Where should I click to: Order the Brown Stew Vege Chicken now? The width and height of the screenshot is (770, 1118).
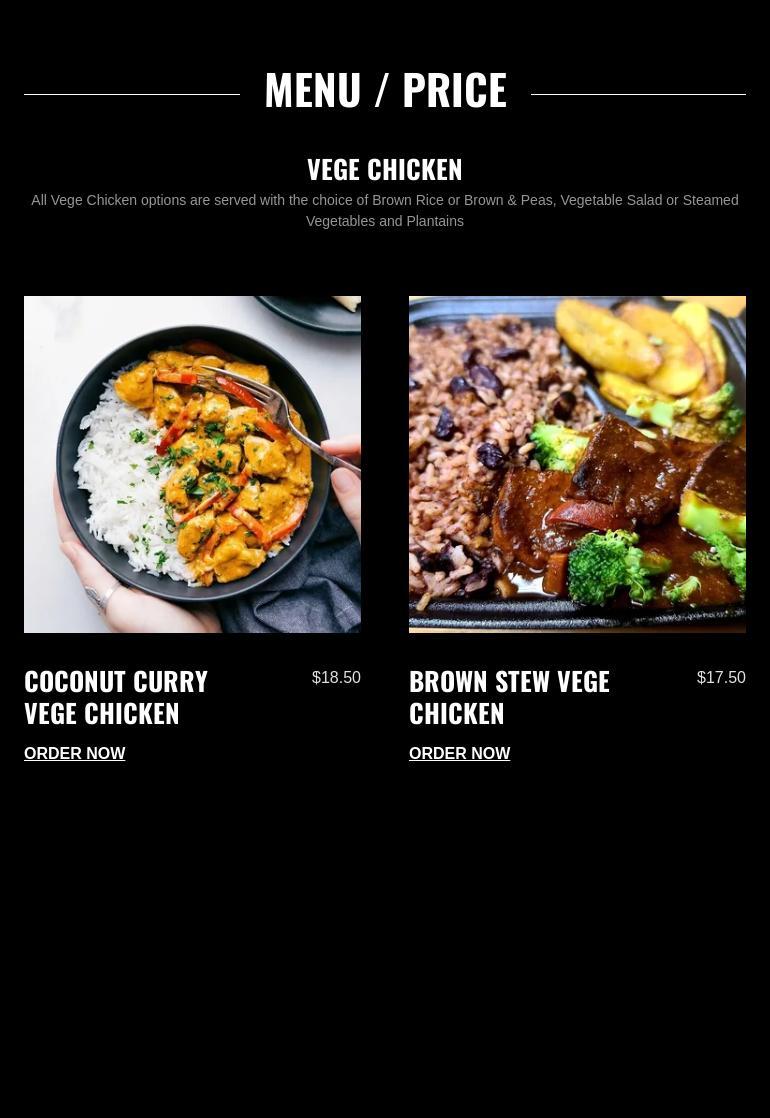[459, 753]
